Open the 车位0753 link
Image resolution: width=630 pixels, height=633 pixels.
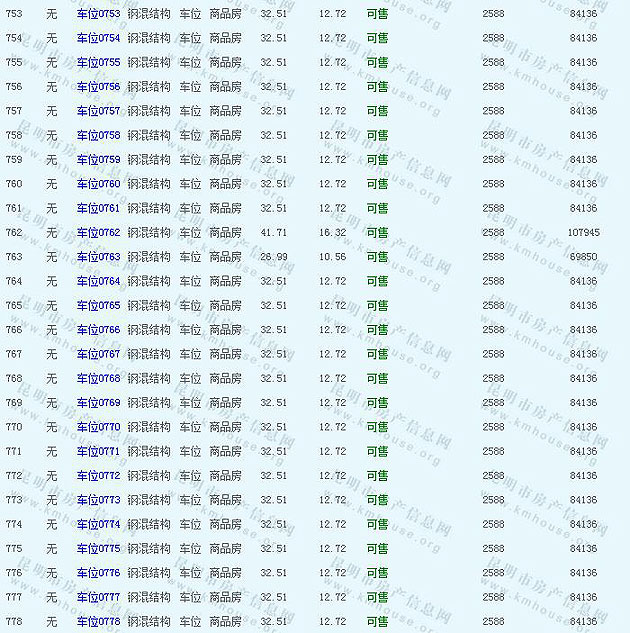(98, 14)
